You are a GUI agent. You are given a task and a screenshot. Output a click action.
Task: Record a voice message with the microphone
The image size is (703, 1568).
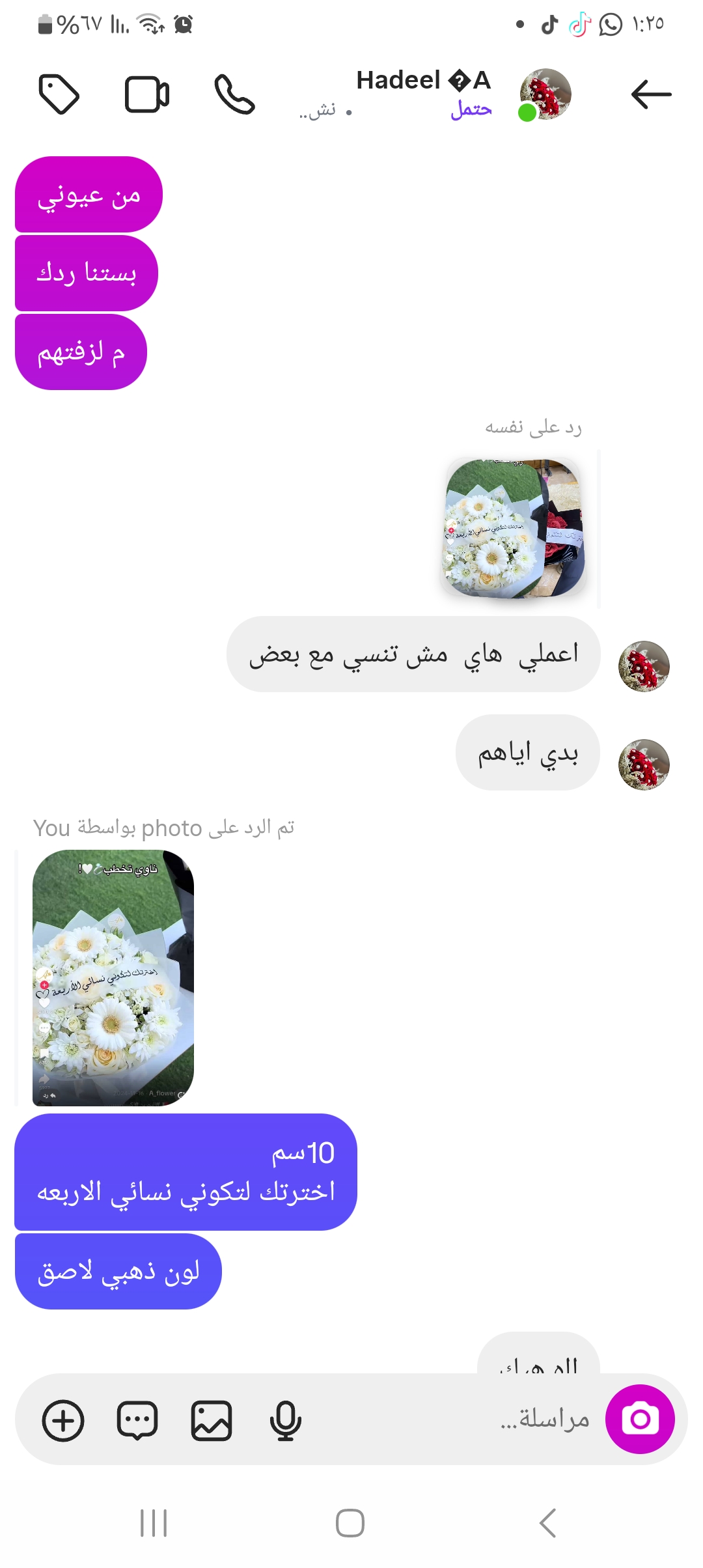(285, 1420)
